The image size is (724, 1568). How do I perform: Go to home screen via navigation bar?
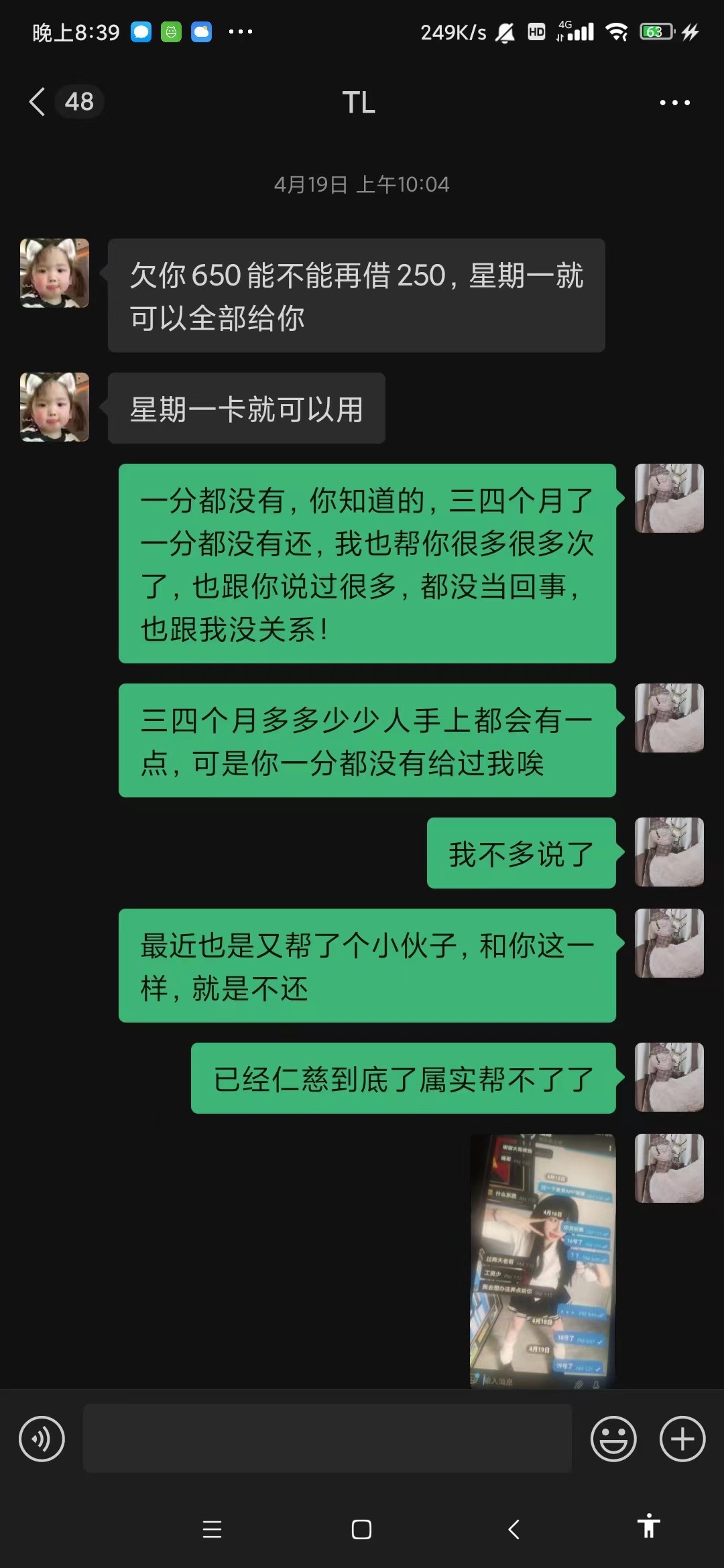pos(361,1529)
